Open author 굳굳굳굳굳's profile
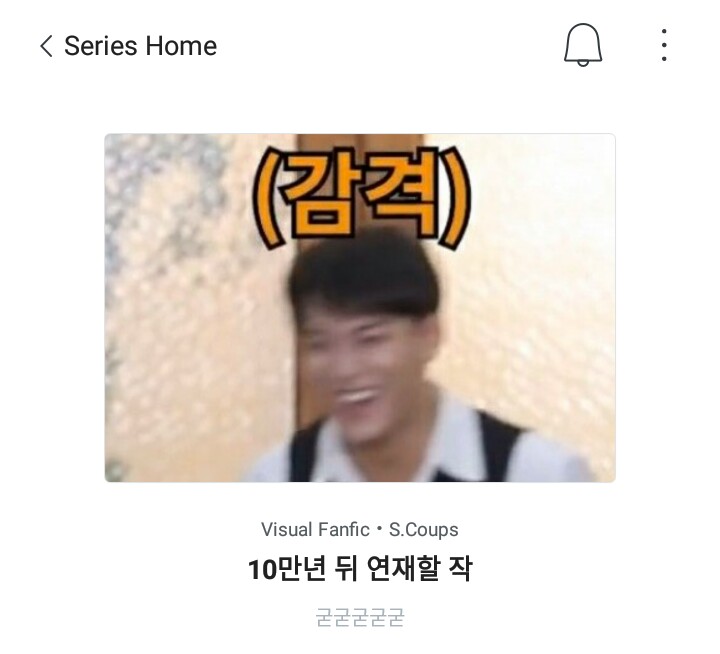The image size is (720, 654). [x=359, y=618]
